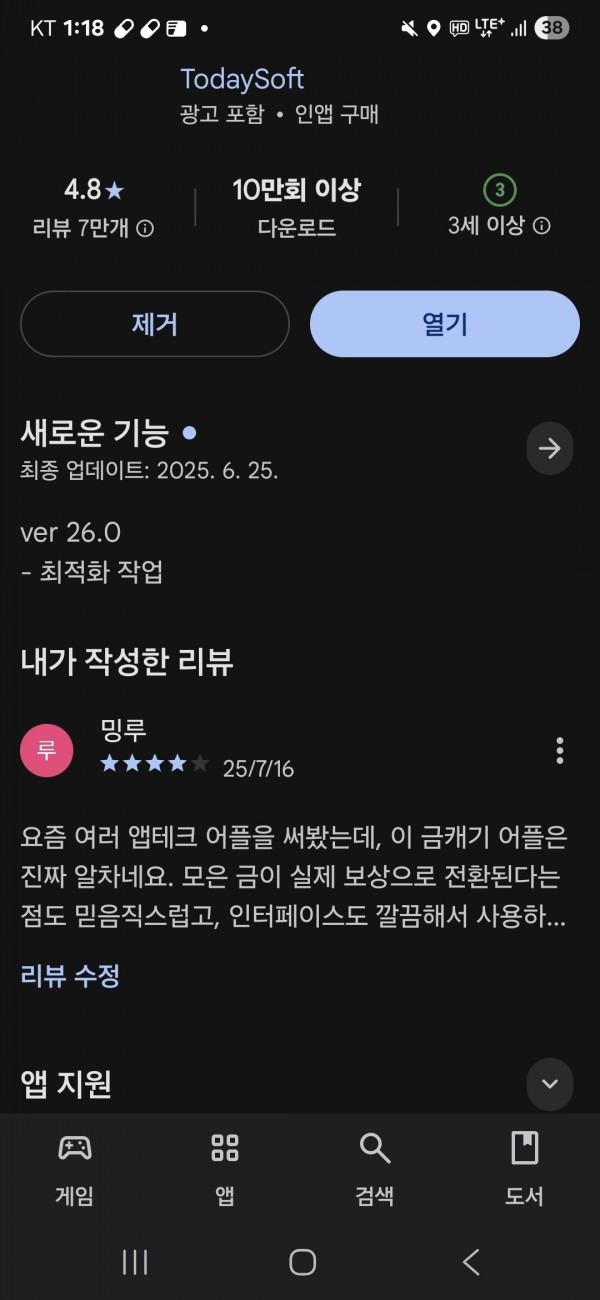Go back with the system back button

472,1262
